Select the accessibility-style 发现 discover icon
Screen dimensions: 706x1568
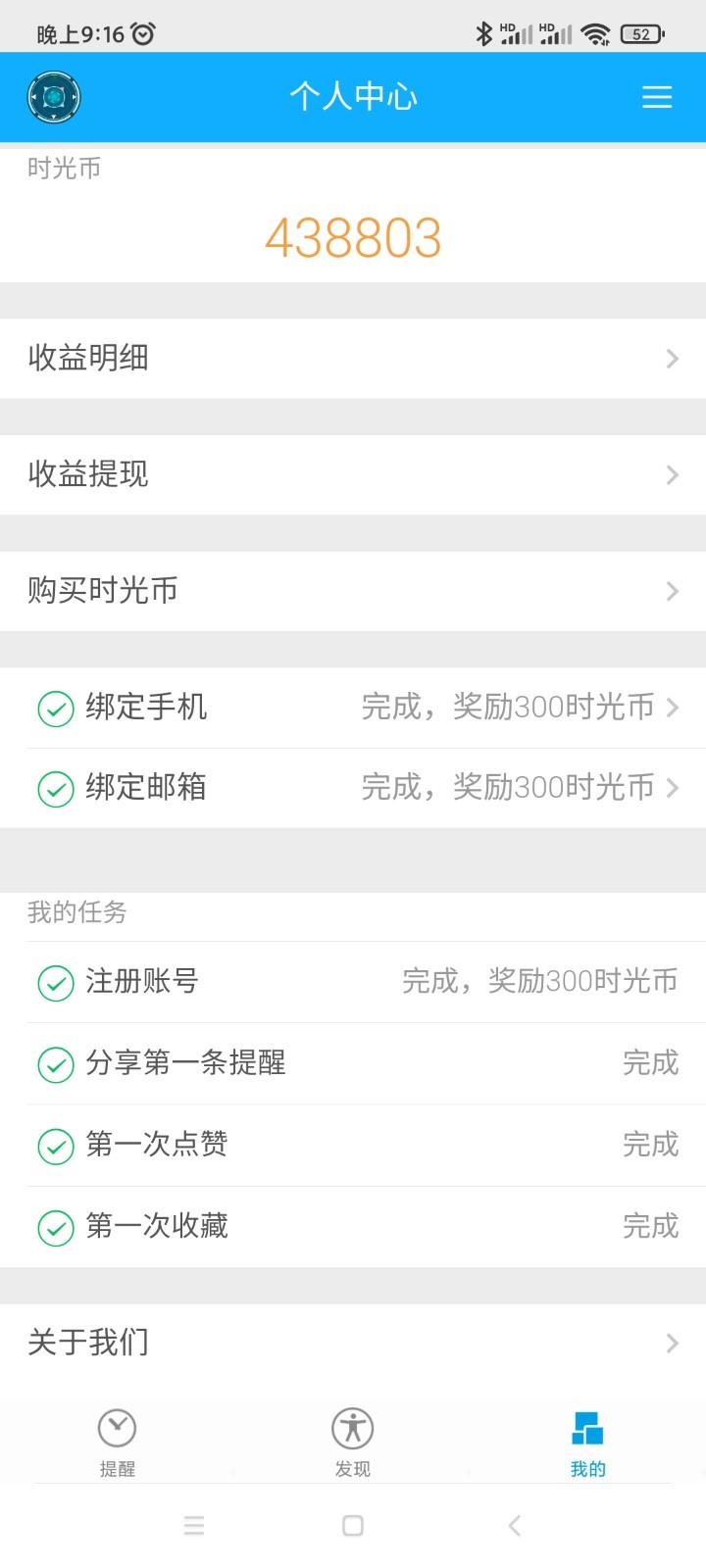pyautogui.click(x=352, y=1430)
